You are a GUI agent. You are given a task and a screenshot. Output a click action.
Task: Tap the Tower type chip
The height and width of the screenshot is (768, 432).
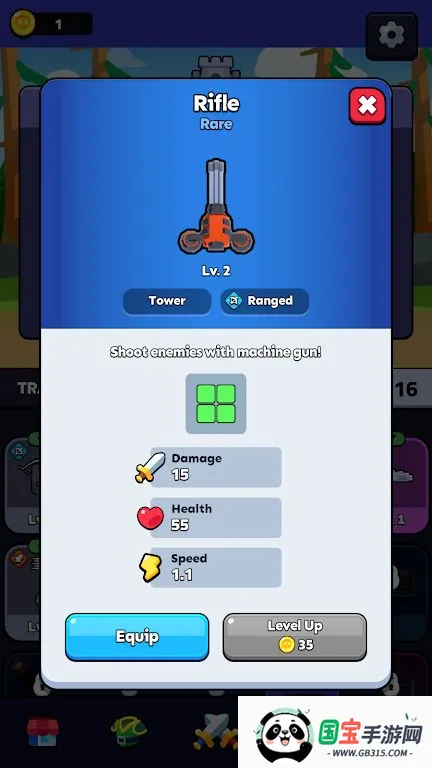tap(167, 301)
